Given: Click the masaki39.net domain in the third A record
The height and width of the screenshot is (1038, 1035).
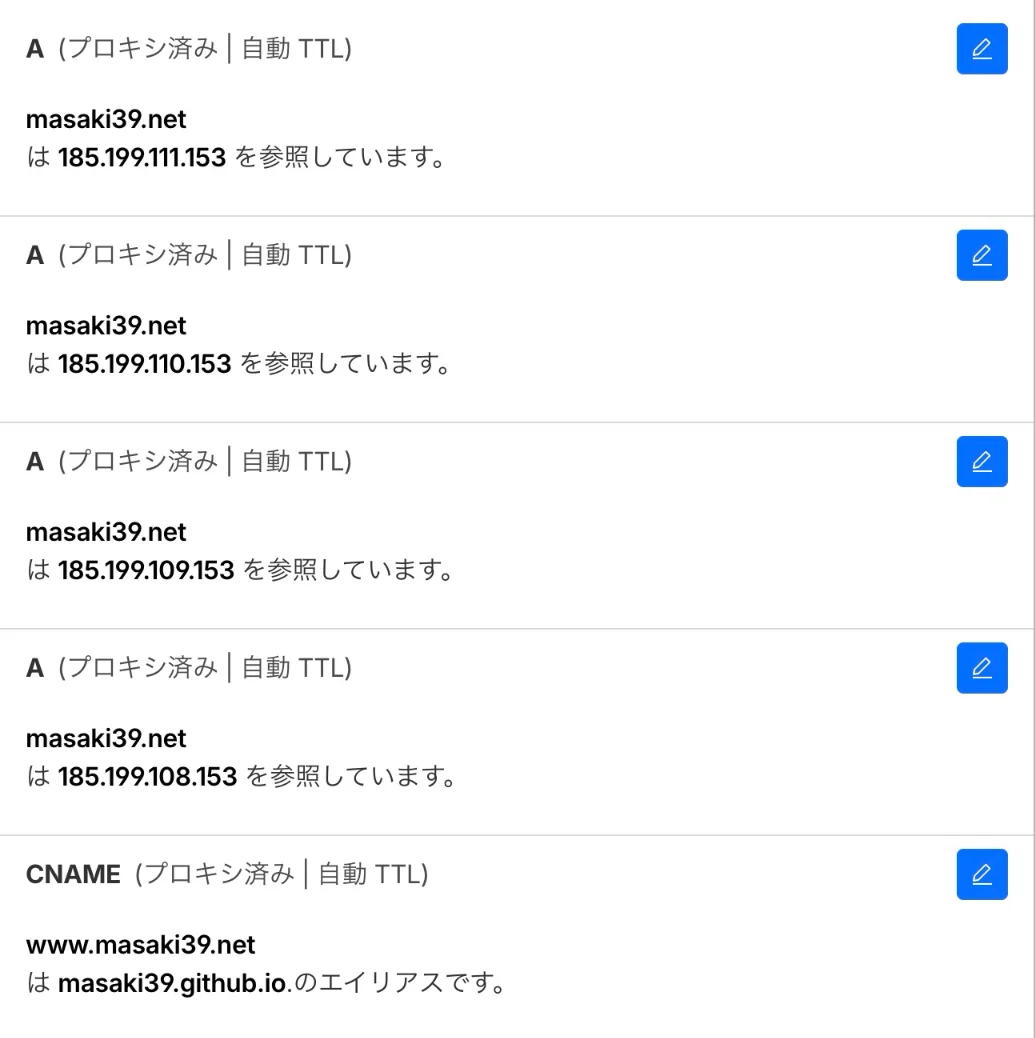Looking at the screenshot, I should 106,531.
